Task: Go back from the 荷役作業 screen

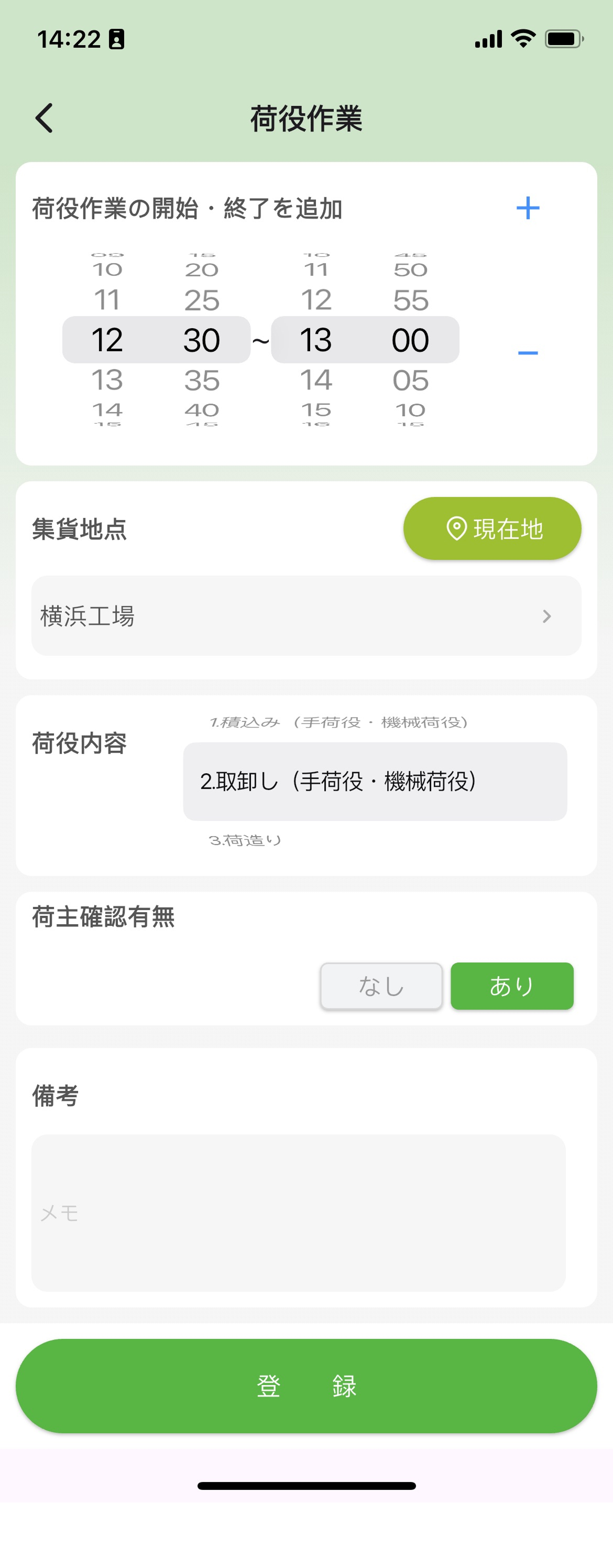Action: tap(45, 118)
